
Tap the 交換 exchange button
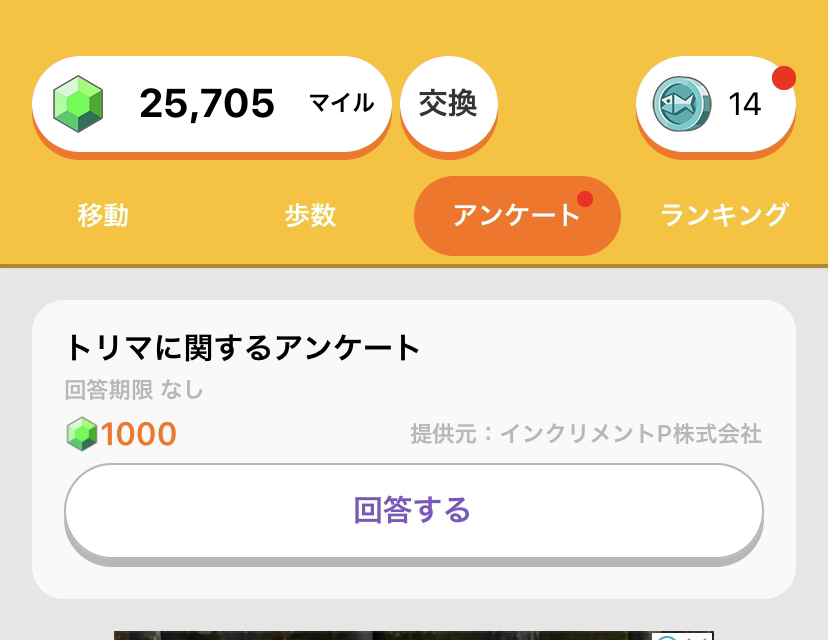[449, 104]
